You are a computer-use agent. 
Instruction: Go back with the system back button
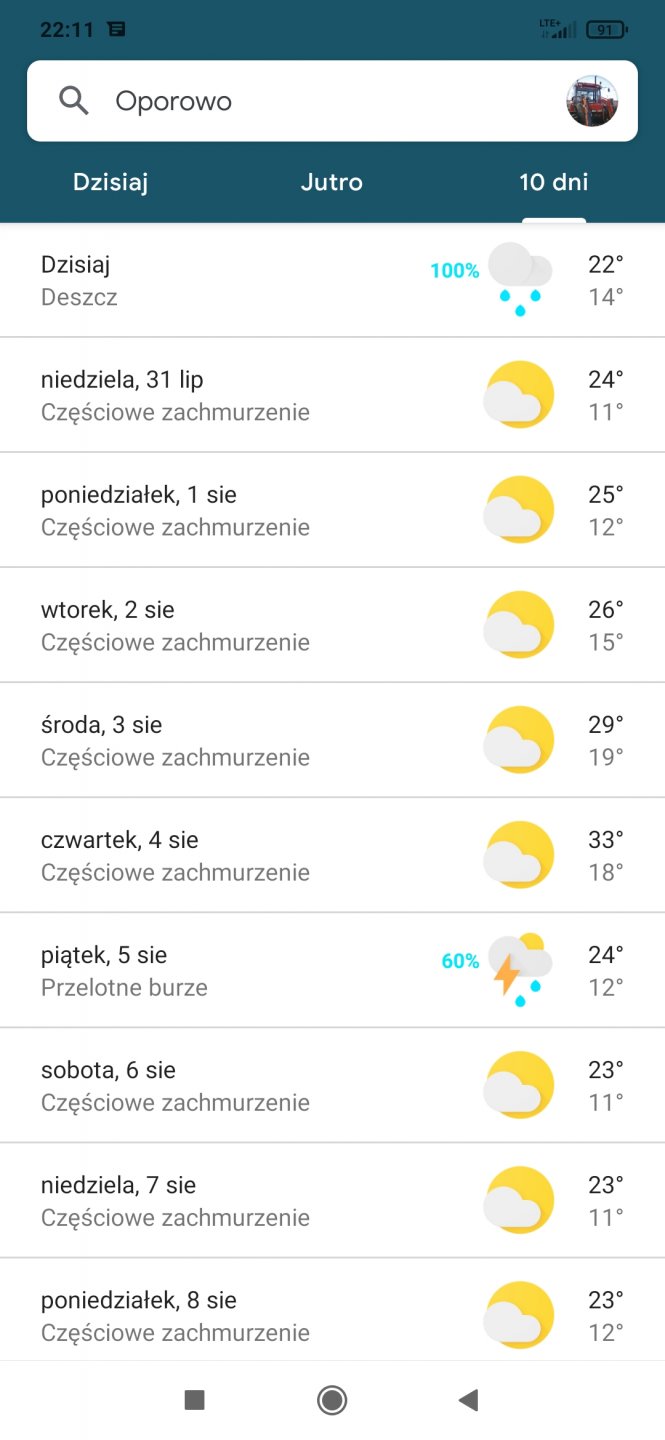[x=468, y=1400]
